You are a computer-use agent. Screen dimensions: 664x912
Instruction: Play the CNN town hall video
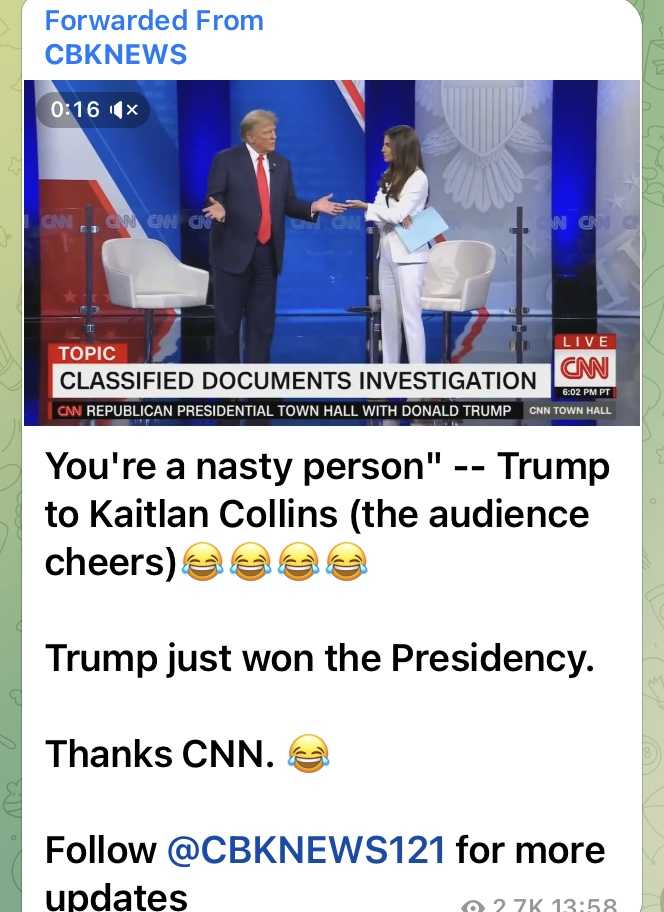[x=331, y=252]
